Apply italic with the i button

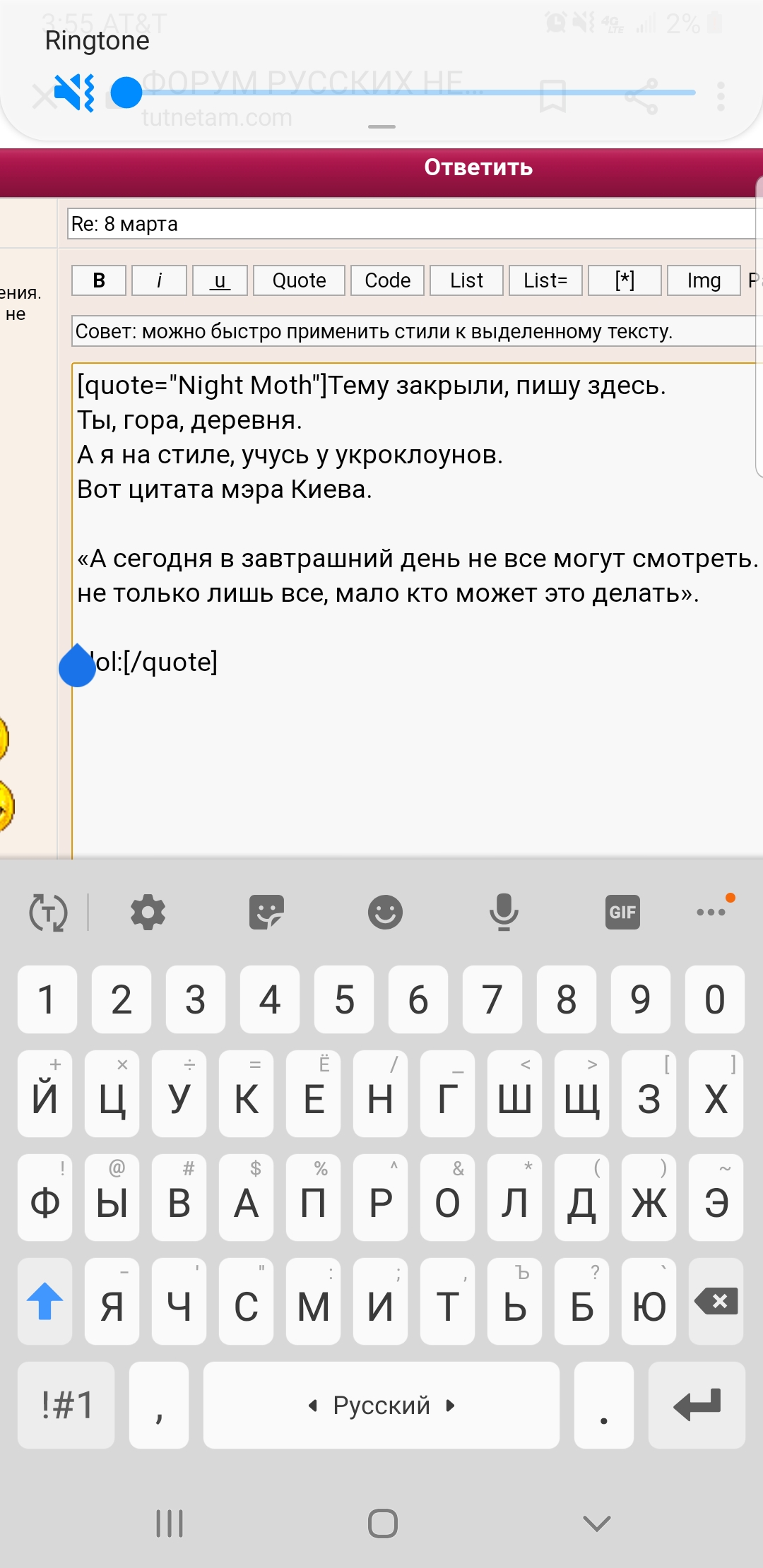(160, 280)
